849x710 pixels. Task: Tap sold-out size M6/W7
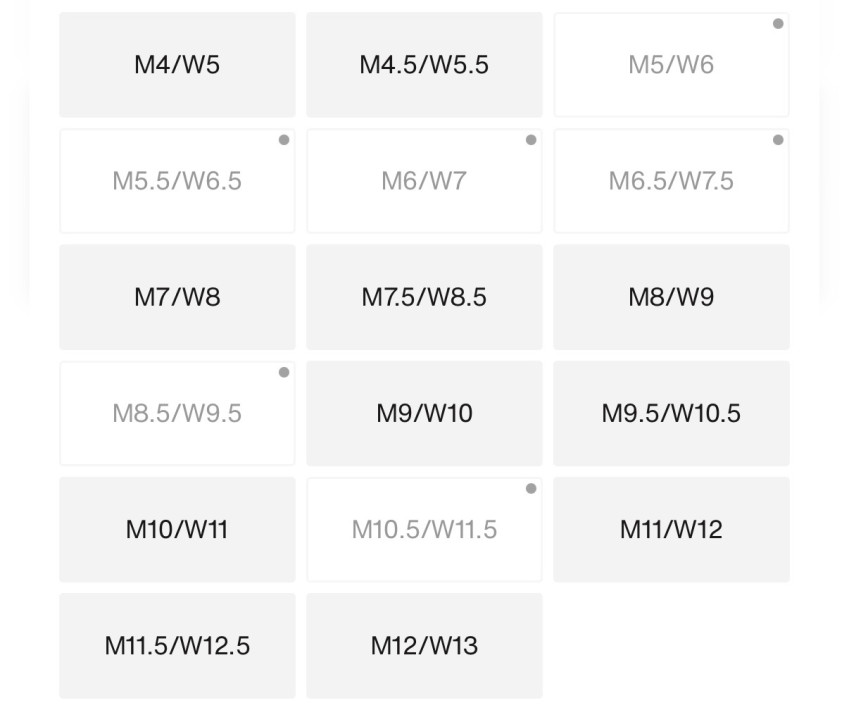click(424, 181)
